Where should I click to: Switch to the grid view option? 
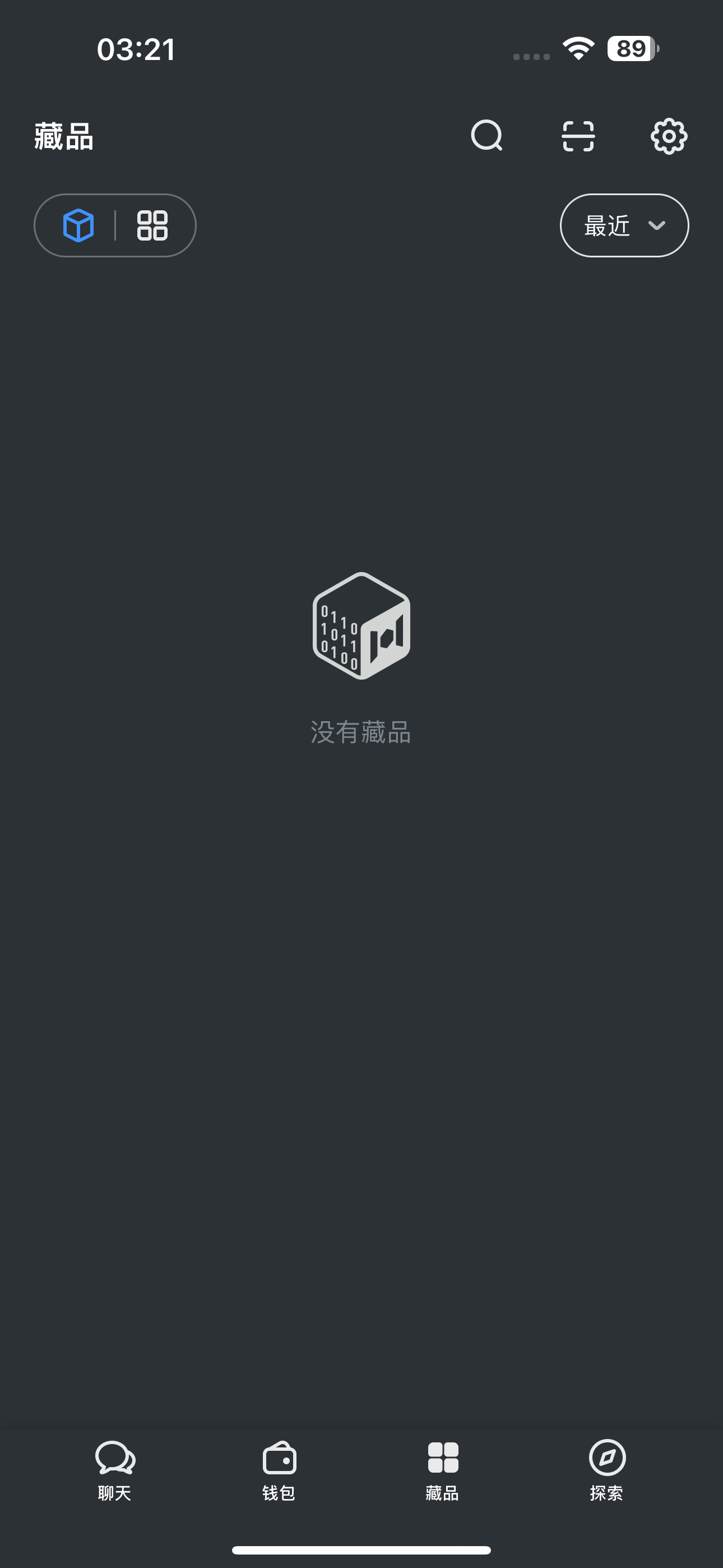pyautogui.click(x=152, y=225)
